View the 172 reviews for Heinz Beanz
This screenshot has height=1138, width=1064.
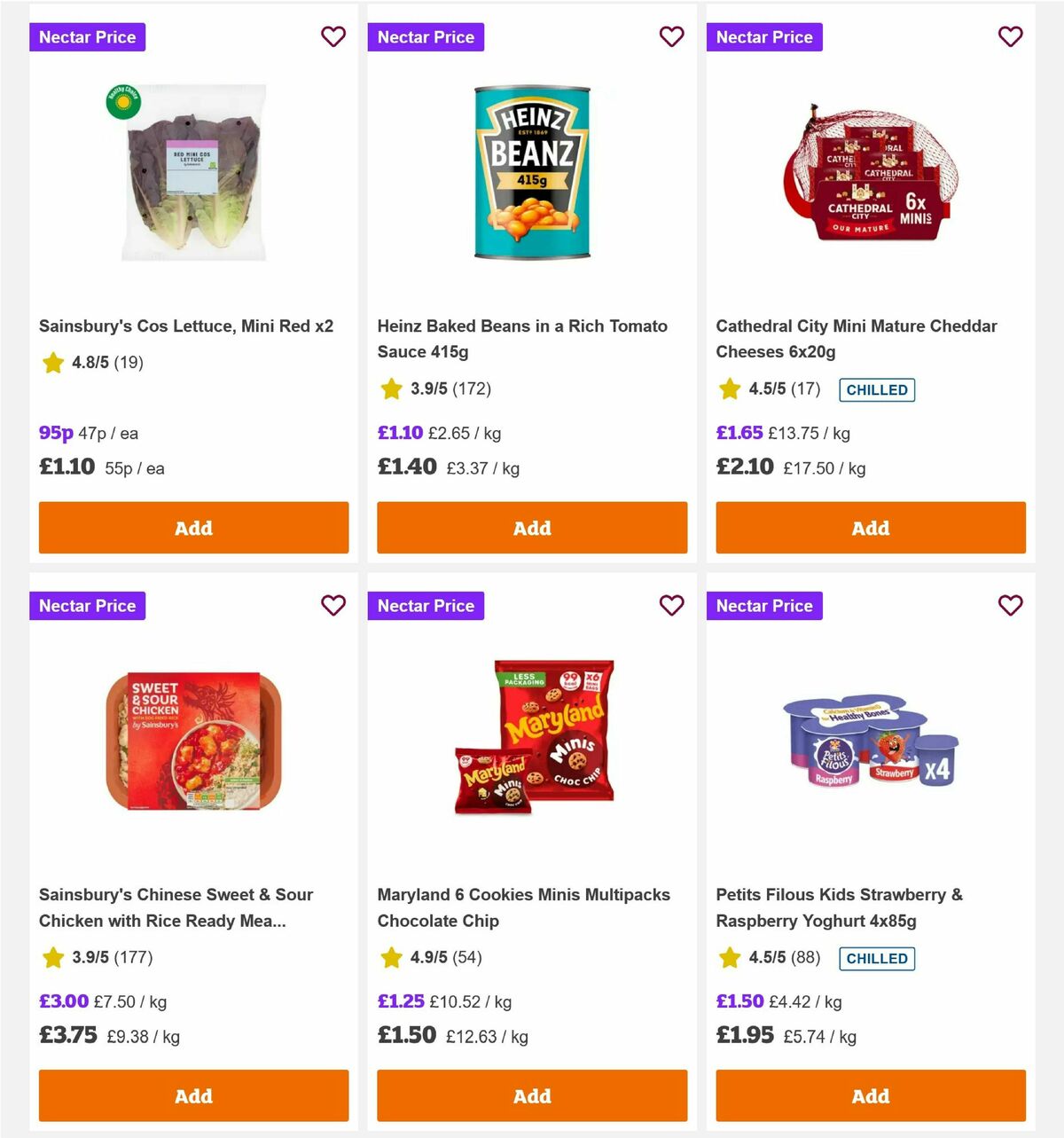click(x=472, y=388)
